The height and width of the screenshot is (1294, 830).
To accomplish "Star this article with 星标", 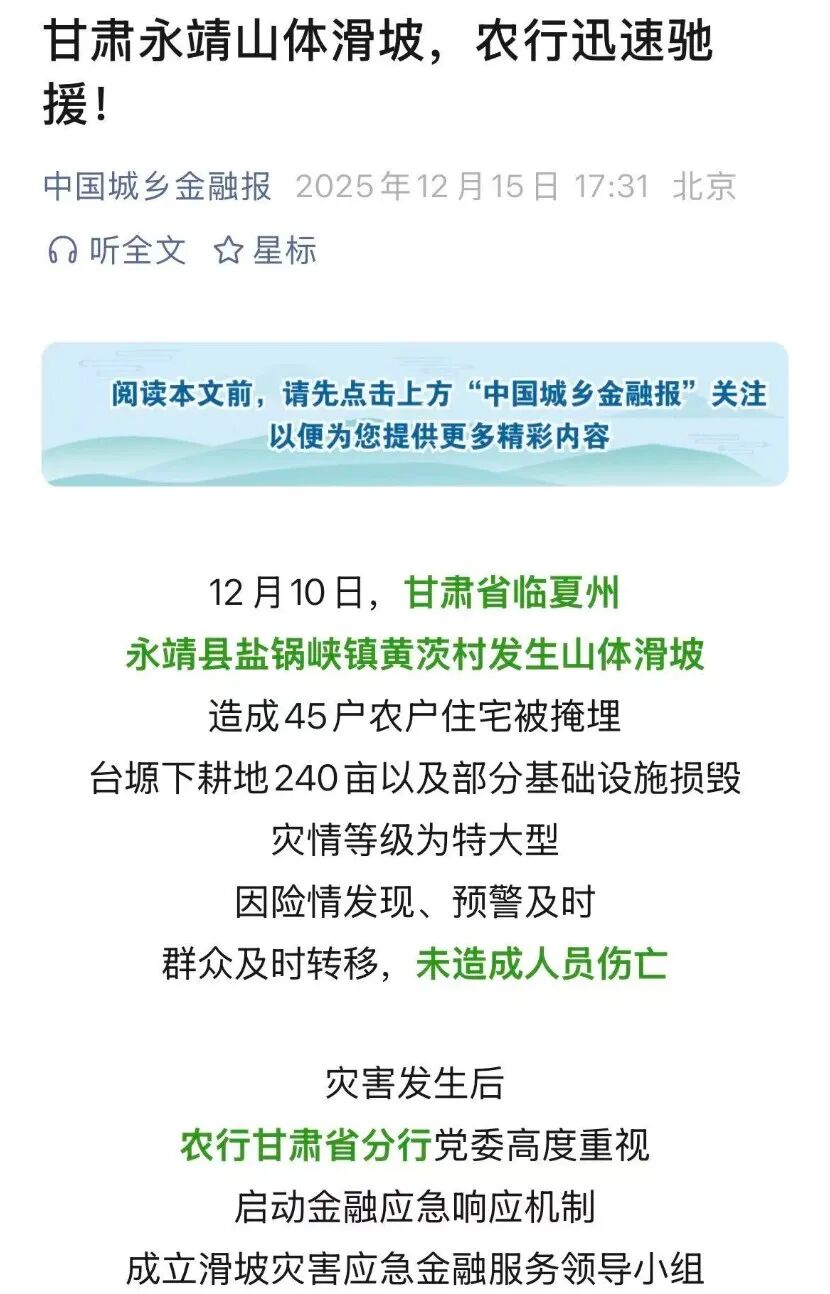I will pos(265,250).
